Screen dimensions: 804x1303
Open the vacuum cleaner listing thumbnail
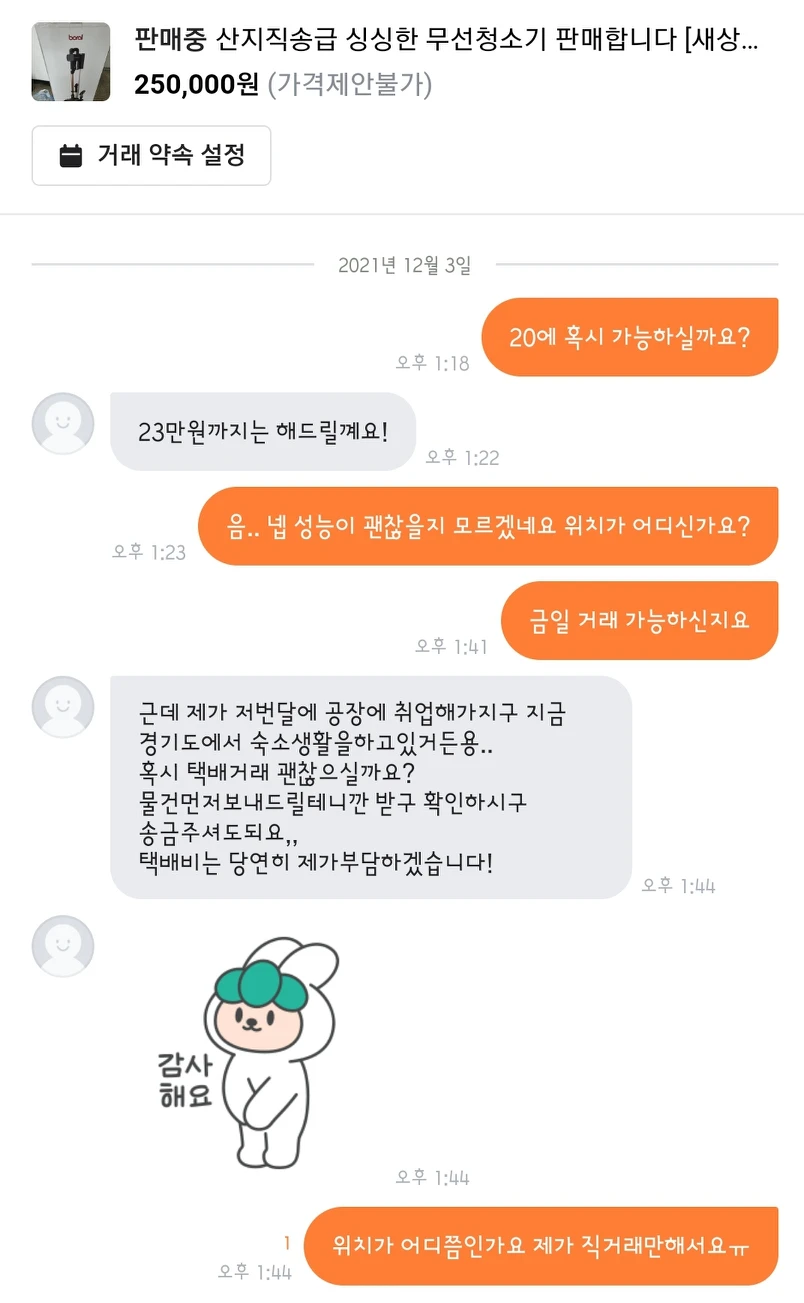[x=71, y=62]
